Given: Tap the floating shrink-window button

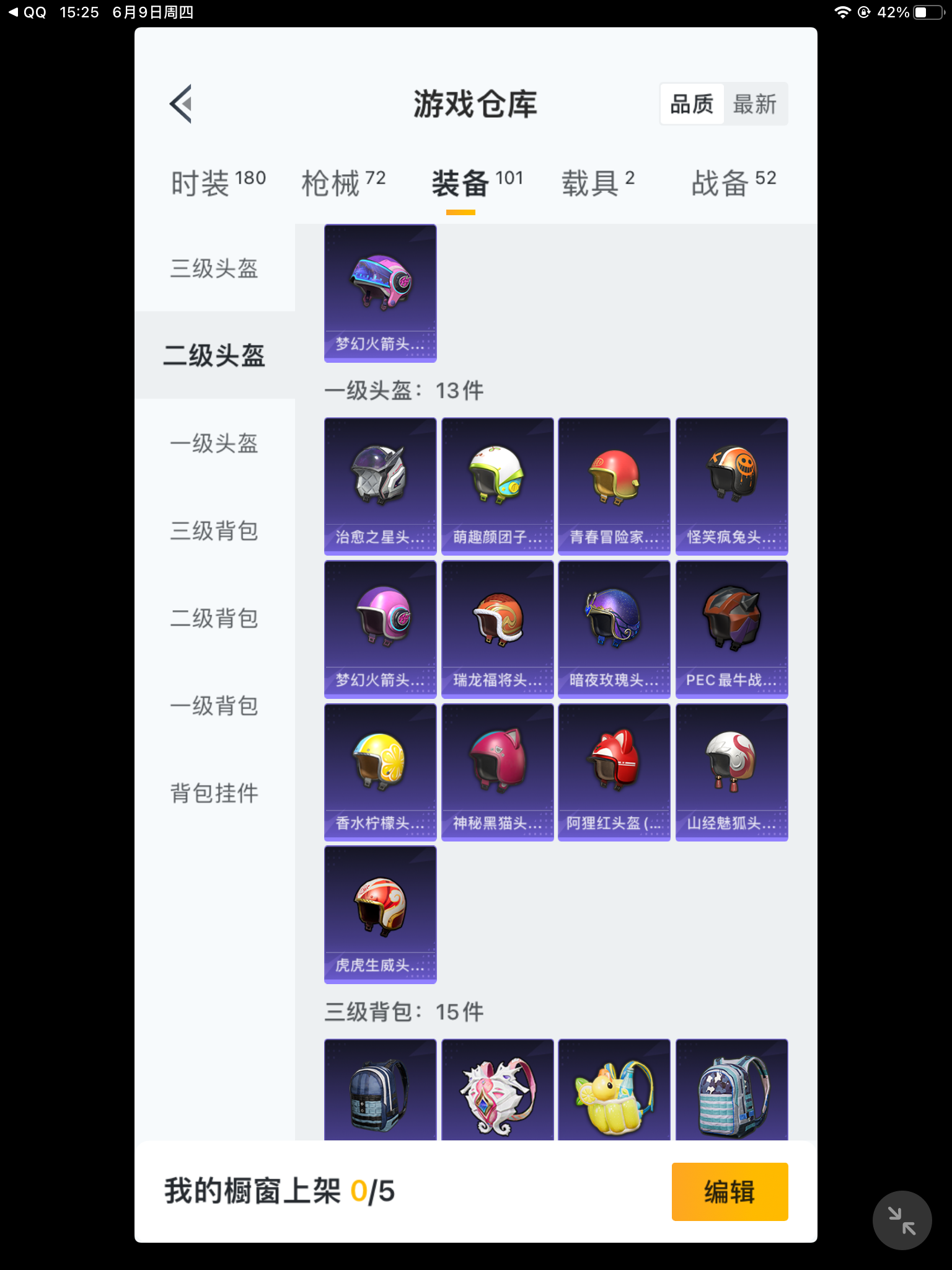Looking at the screenshot, I should pyautogui.click(x=902, y=1220).
